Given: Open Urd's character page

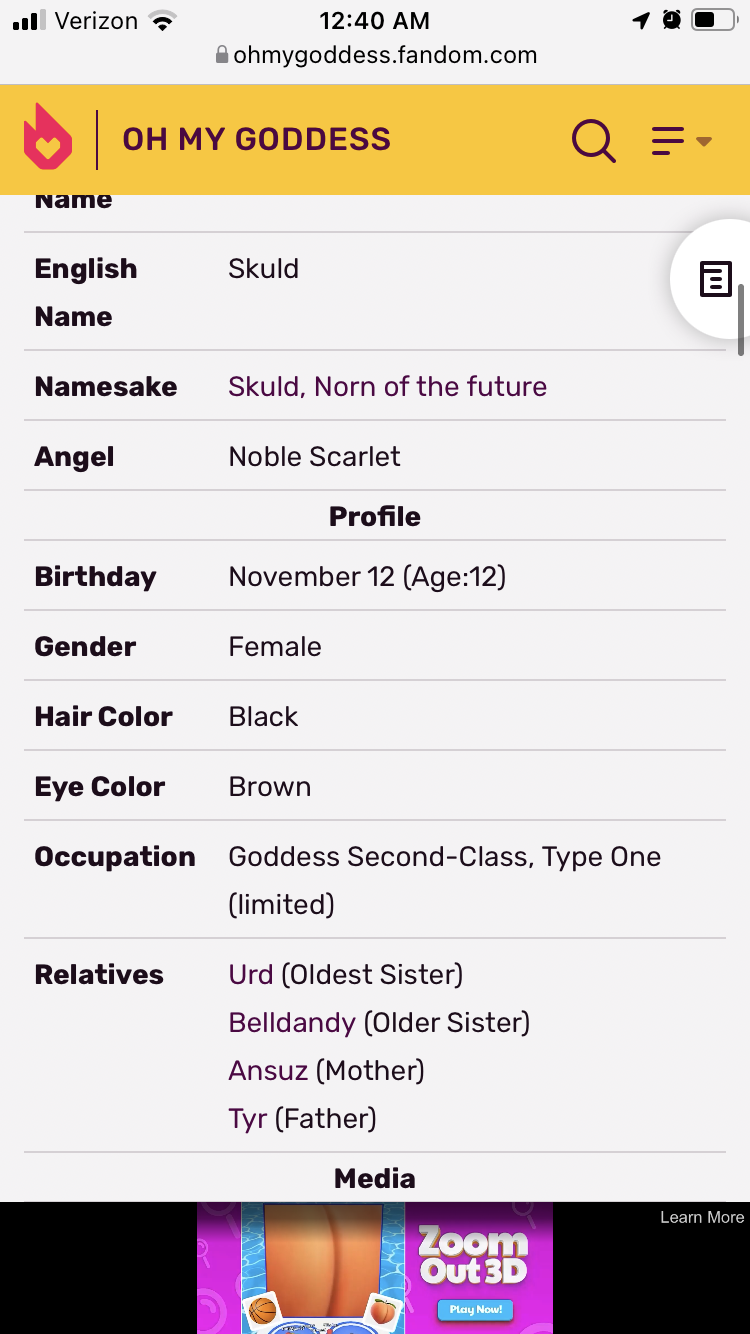Looking at the screenshot, I should coord(251,974).
